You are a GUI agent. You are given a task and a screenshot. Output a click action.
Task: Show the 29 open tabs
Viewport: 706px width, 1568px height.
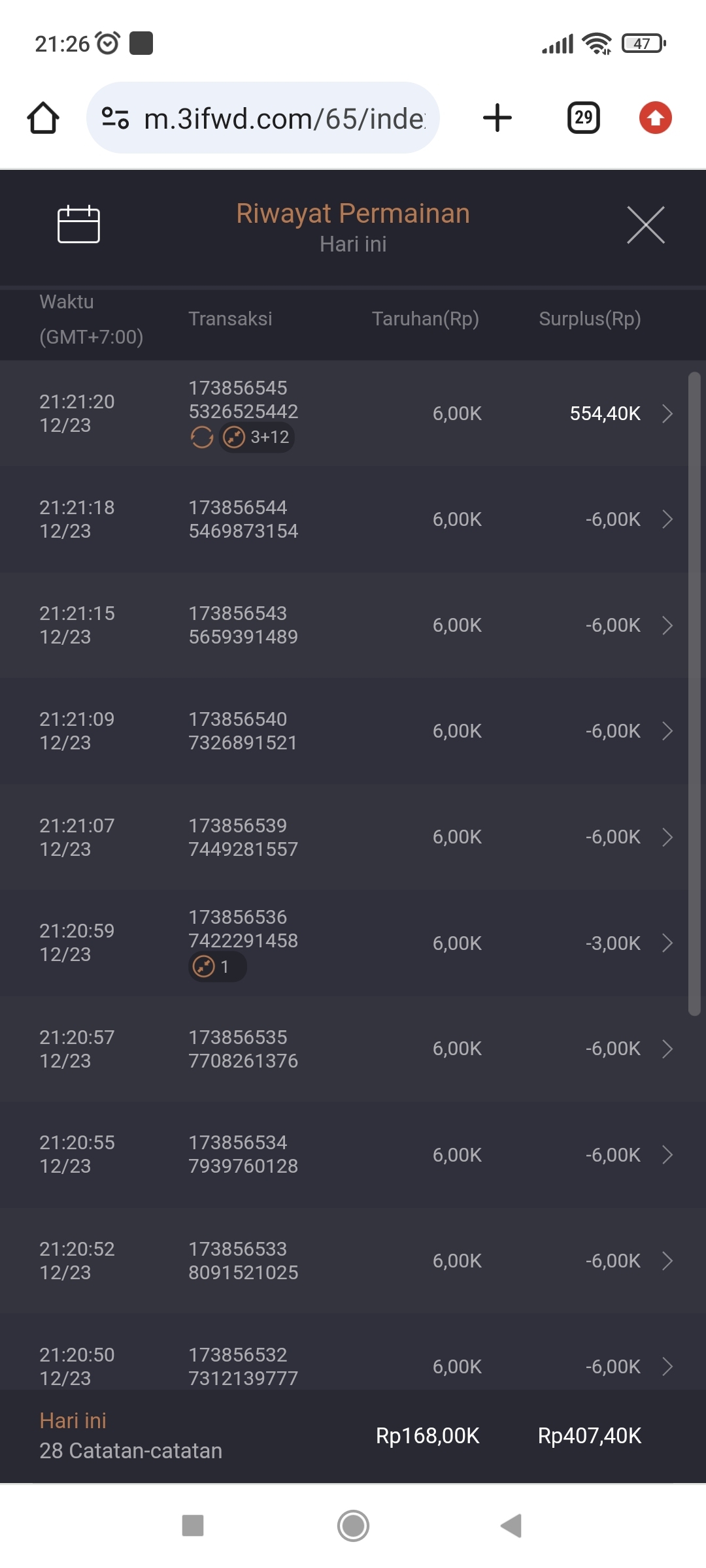pos(583,118)
